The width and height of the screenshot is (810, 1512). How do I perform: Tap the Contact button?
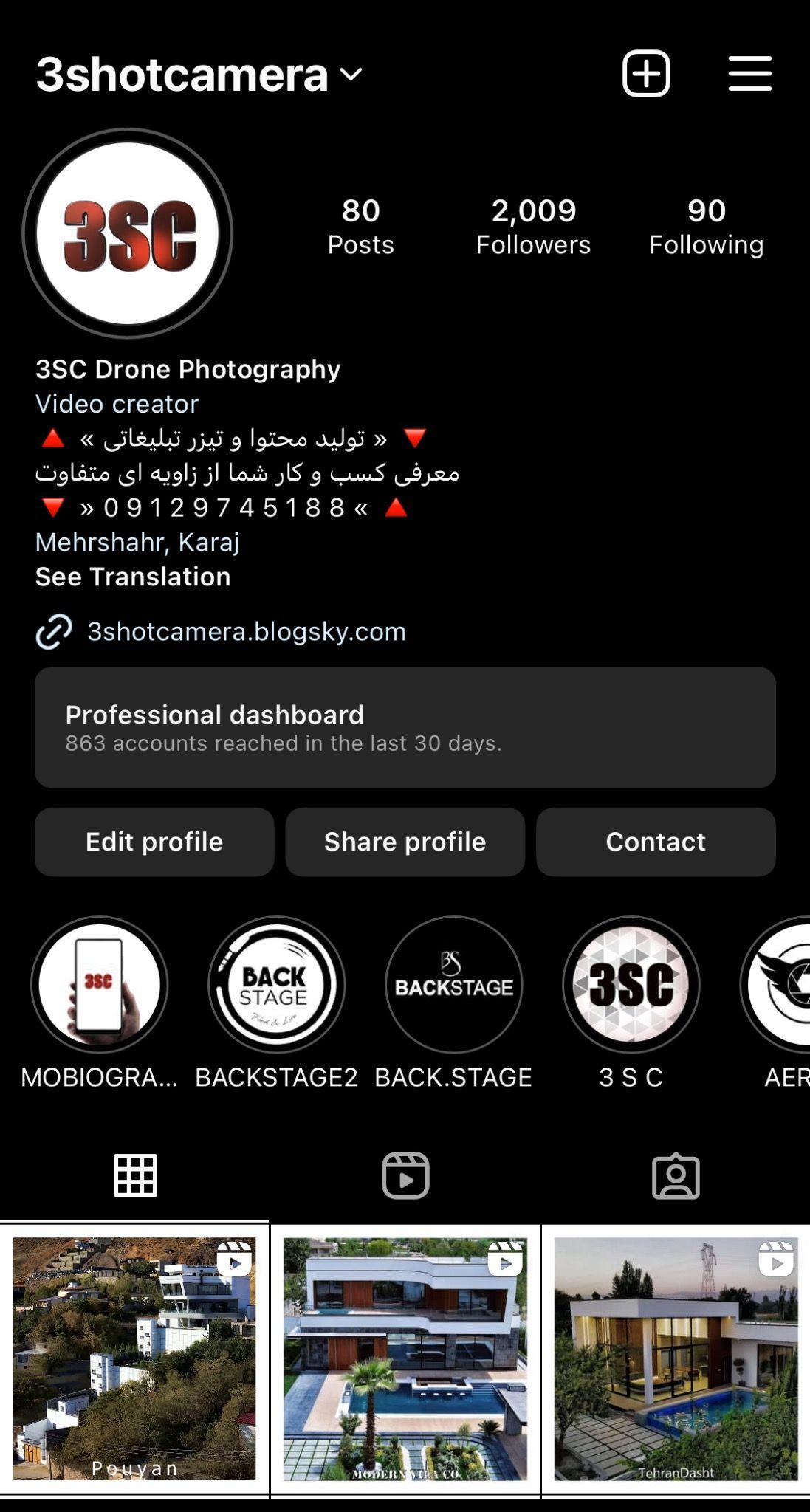tap(656, 842)
